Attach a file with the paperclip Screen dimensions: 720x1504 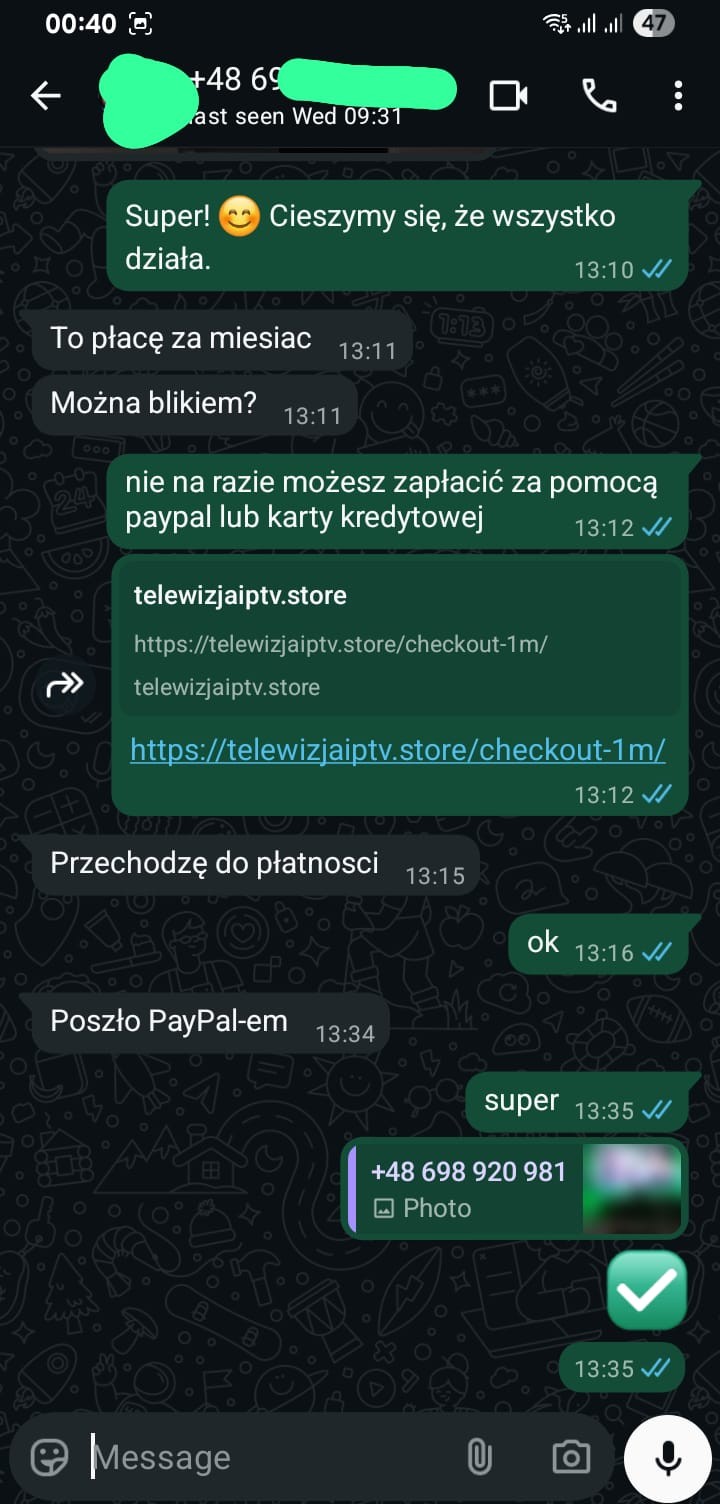tap(480, 1457)
